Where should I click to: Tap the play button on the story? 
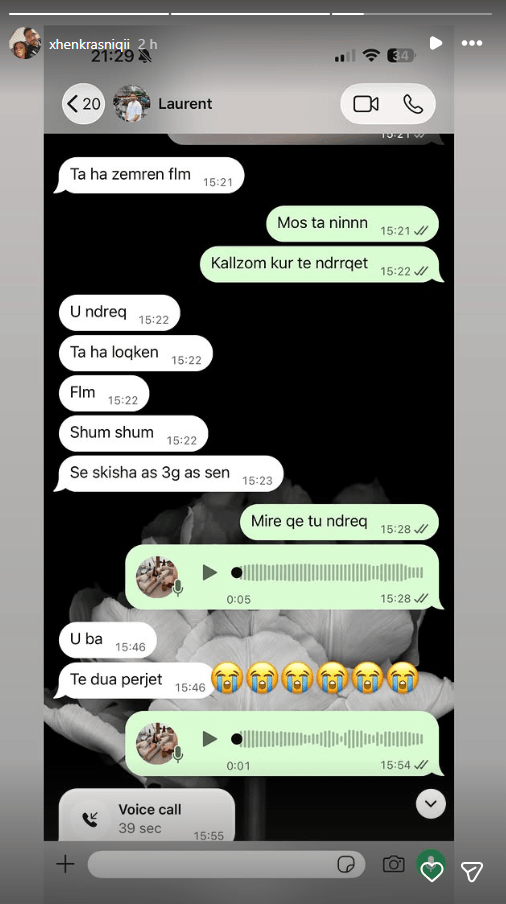(x=436, y=43)
